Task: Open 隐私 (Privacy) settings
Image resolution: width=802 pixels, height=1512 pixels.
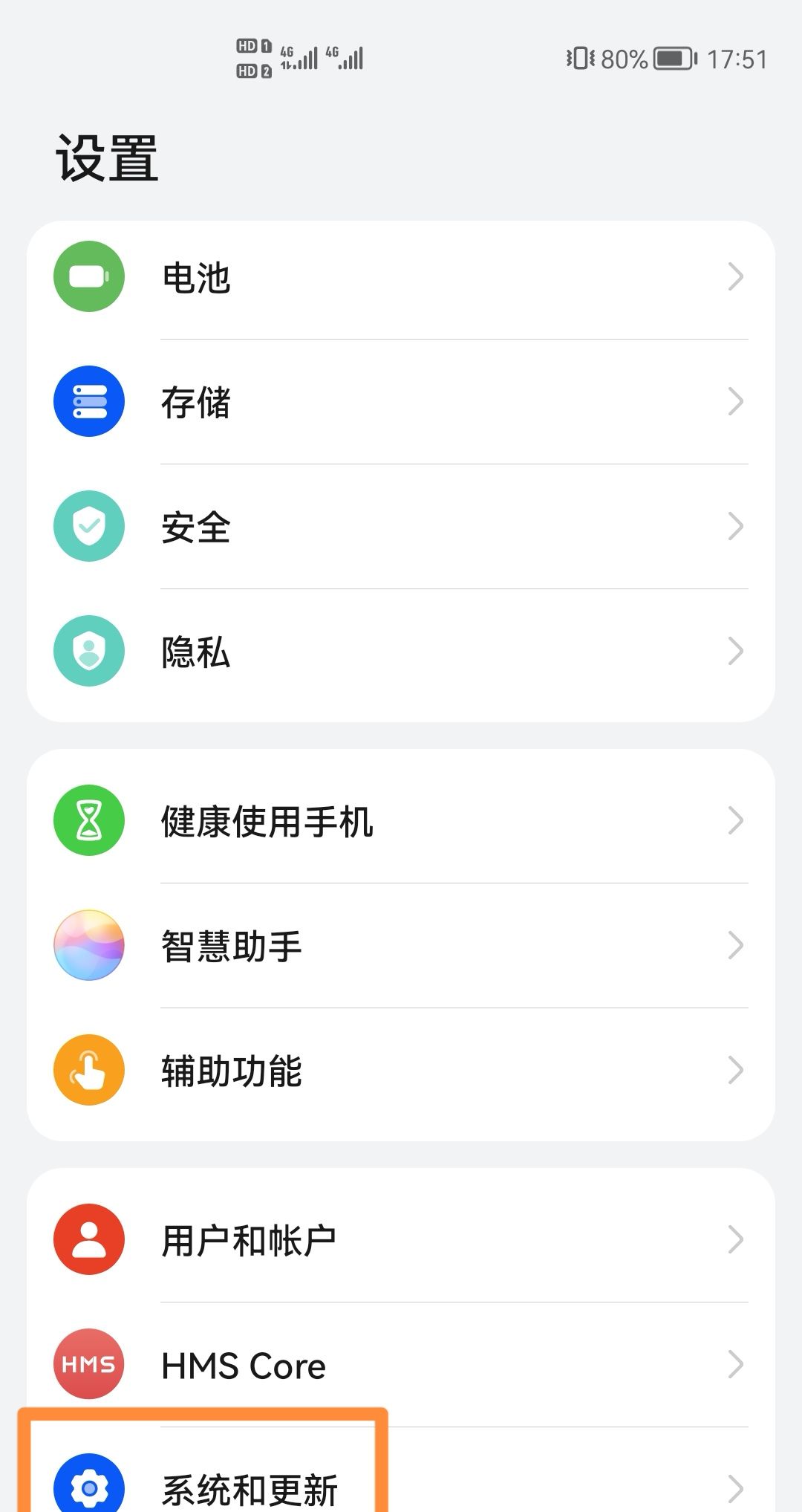Action: pyautogui.click(x=401, y=652)
